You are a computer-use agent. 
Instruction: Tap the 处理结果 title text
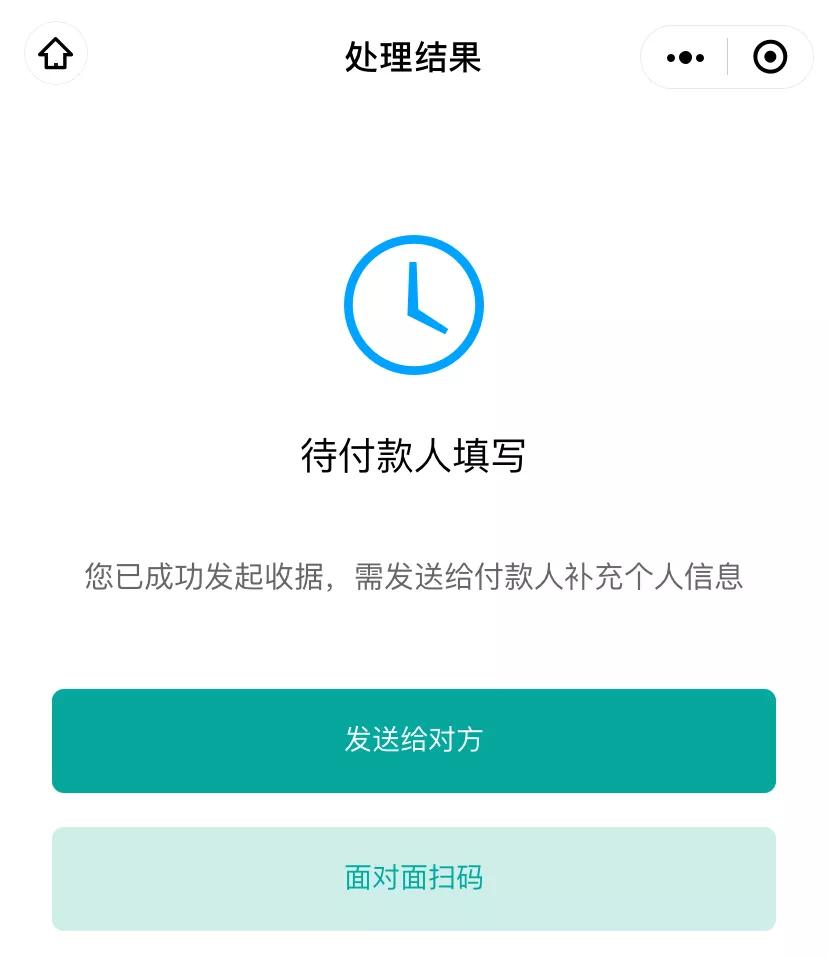[413, 58]
